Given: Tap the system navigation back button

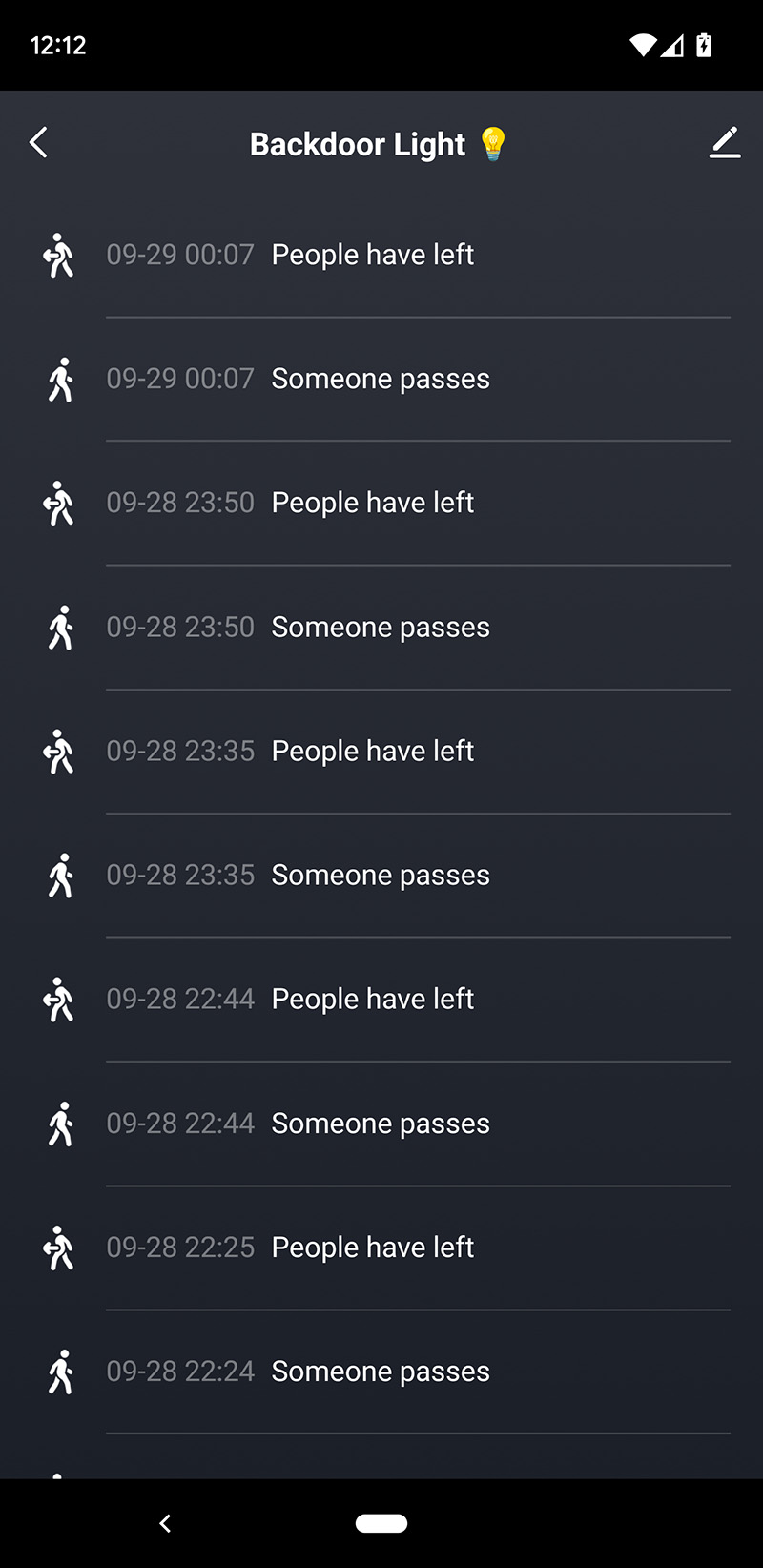Looking at the screenshot, I should click(x=165, y=1523).
